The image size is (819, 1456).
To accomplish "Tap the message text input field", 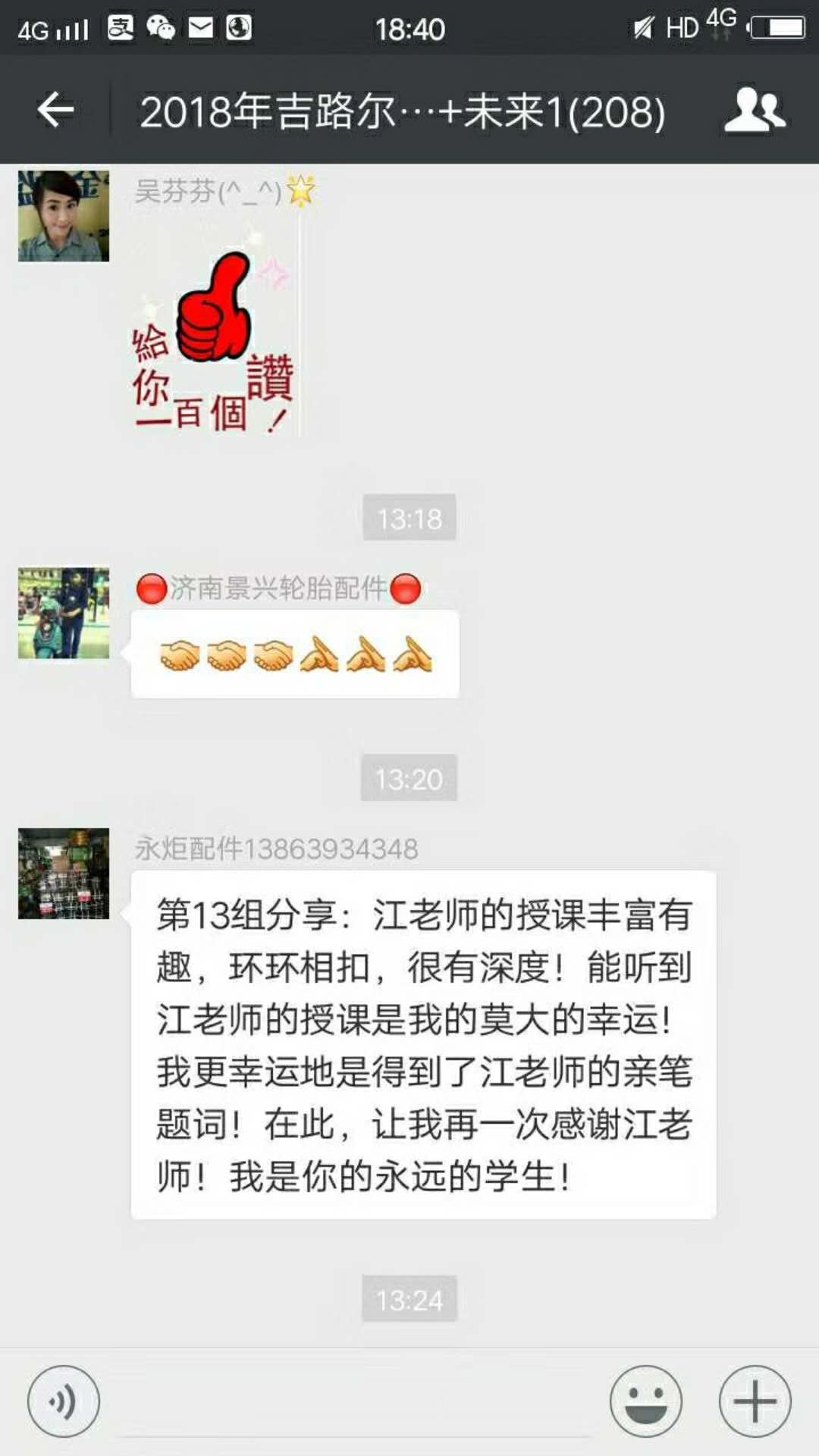I will point(355,1403).
